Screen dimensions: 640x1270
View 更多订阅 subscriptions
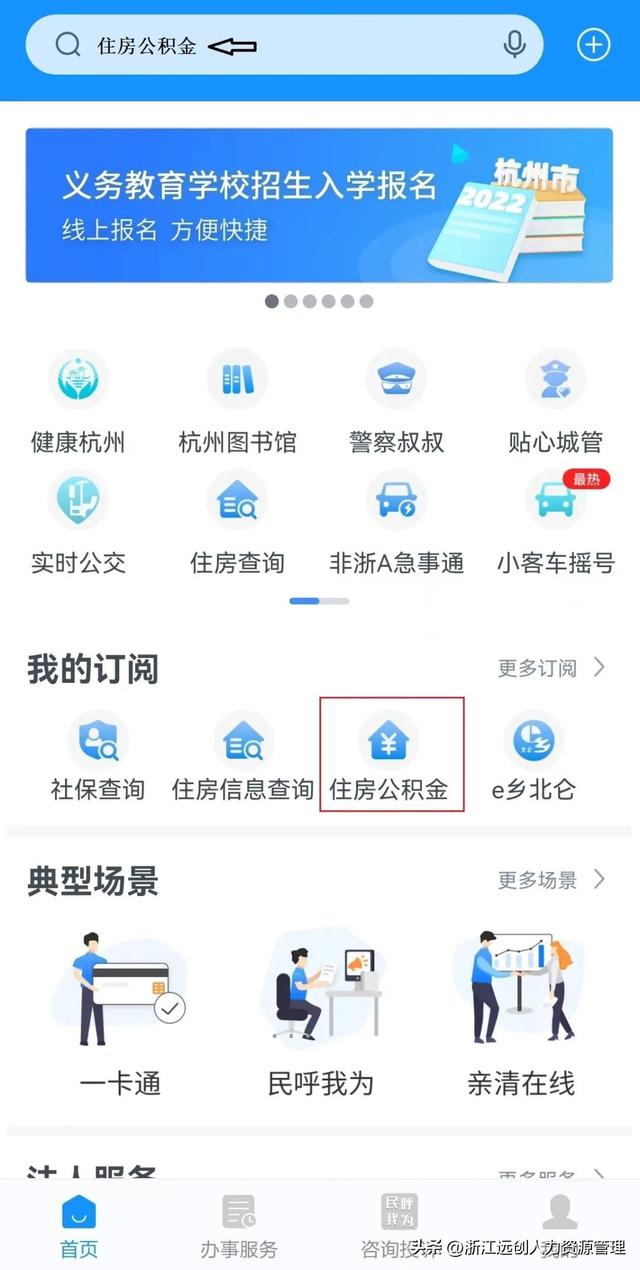[x=552, y=668]
